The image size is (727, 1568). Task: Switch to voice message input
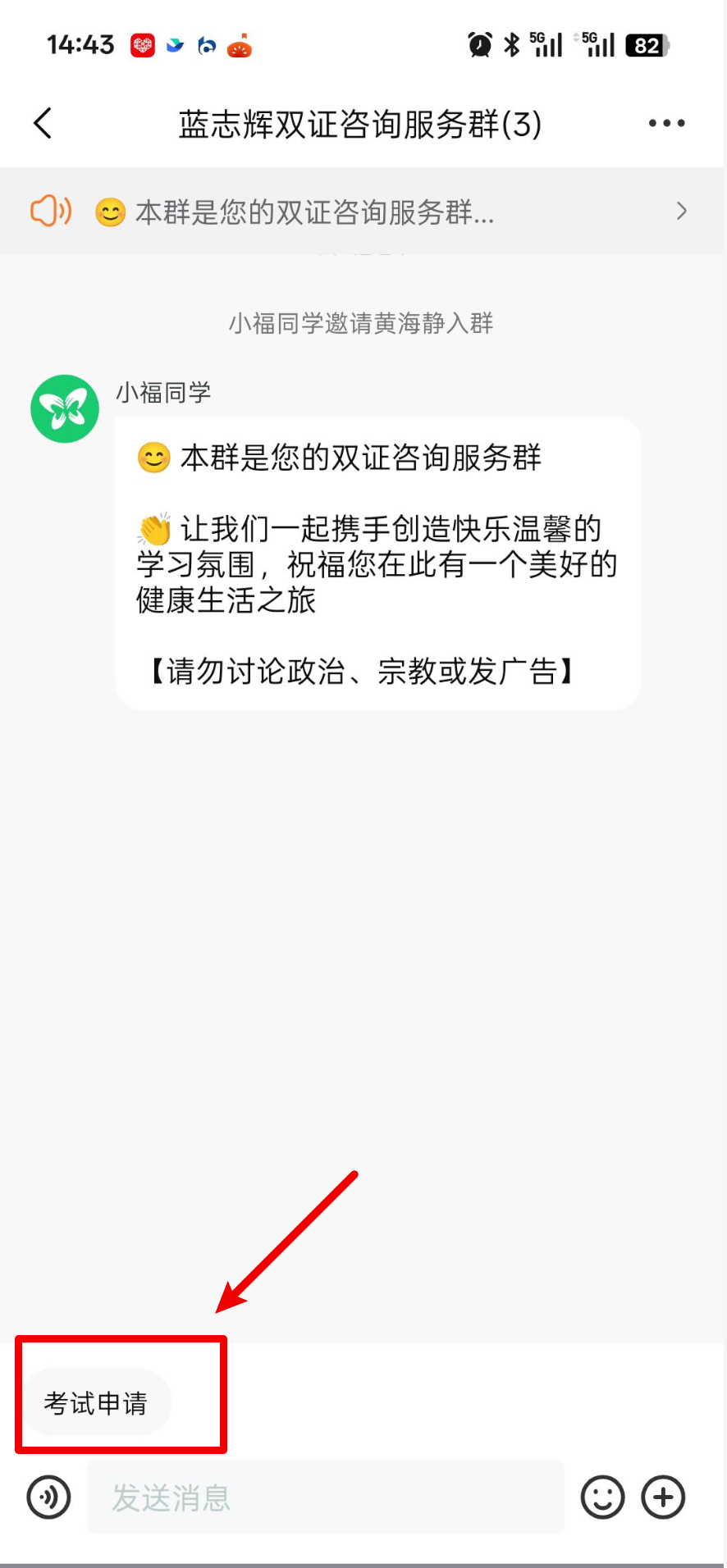pyautogui.click(x=49, y=1497)
